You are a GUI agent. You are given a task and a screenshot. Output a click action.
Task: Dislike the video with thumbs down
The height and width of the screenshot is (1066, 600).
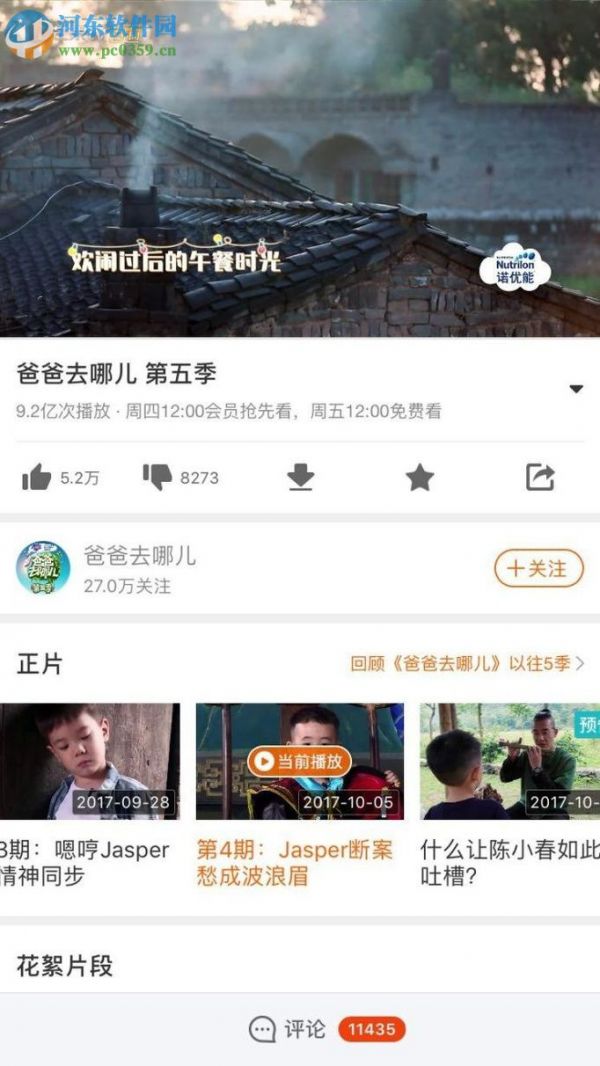pos(157,478)
